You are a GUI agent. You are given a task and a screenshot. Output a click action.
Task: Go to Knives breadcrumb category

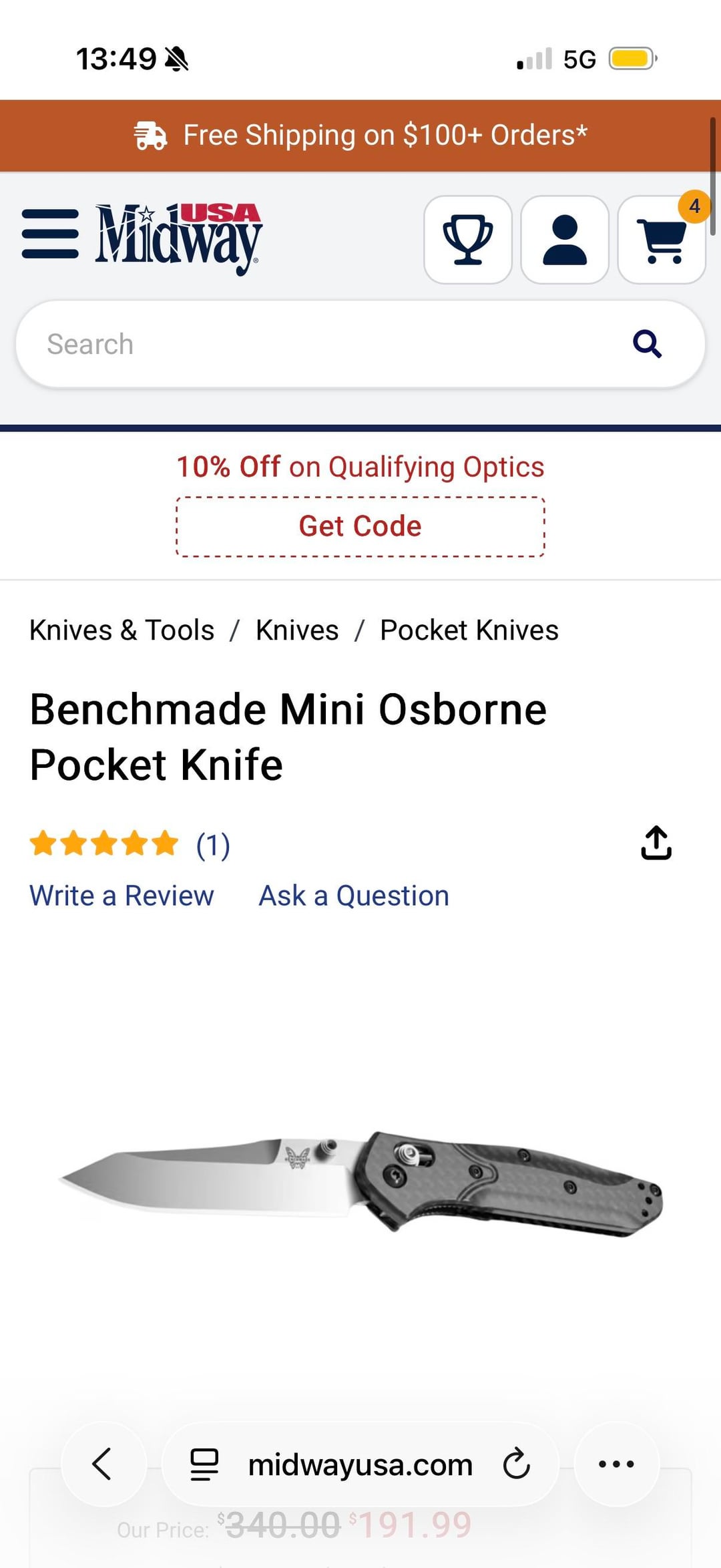pyautogui.click(x=297, y=630)
